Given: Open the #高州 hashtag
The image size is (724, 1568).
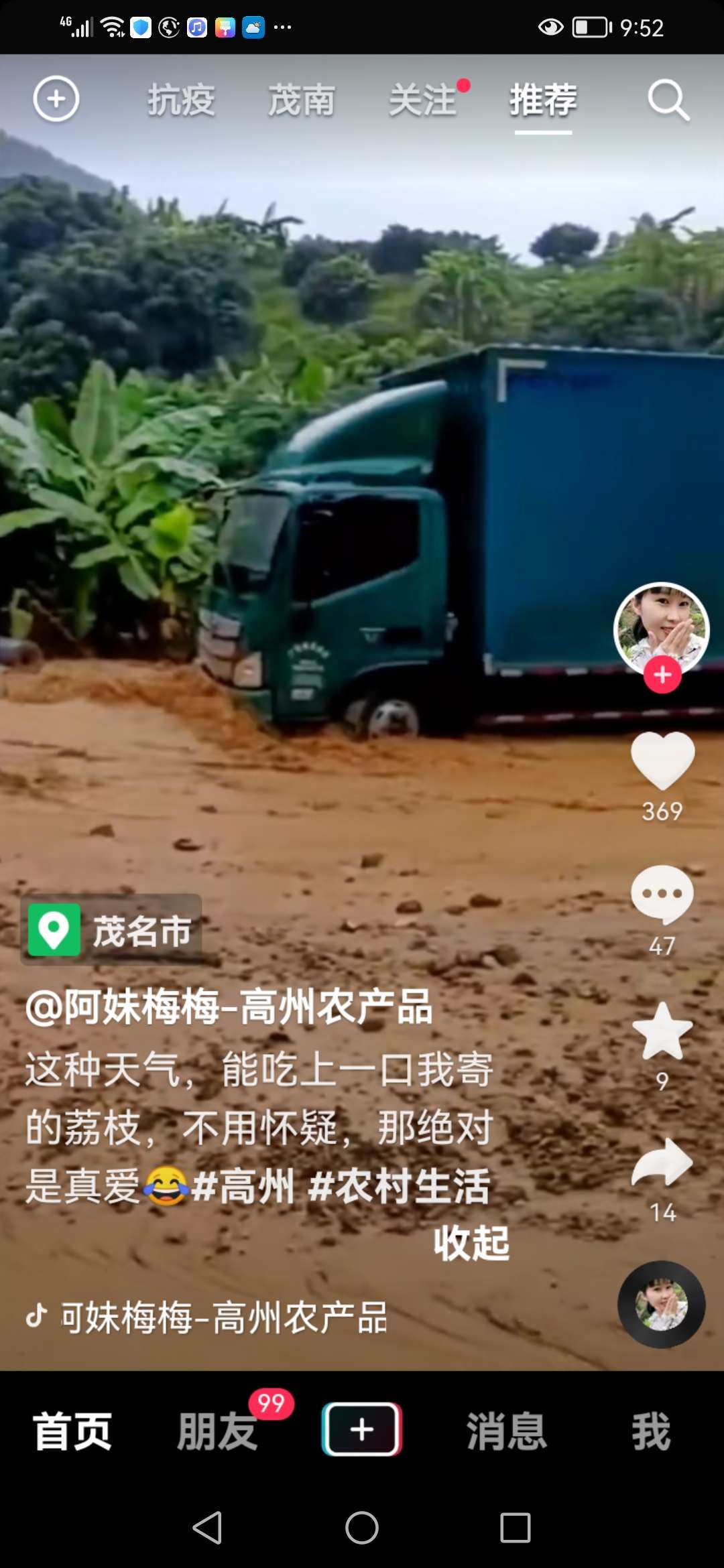Looking at the screenshot, I should click(243, 1187).
